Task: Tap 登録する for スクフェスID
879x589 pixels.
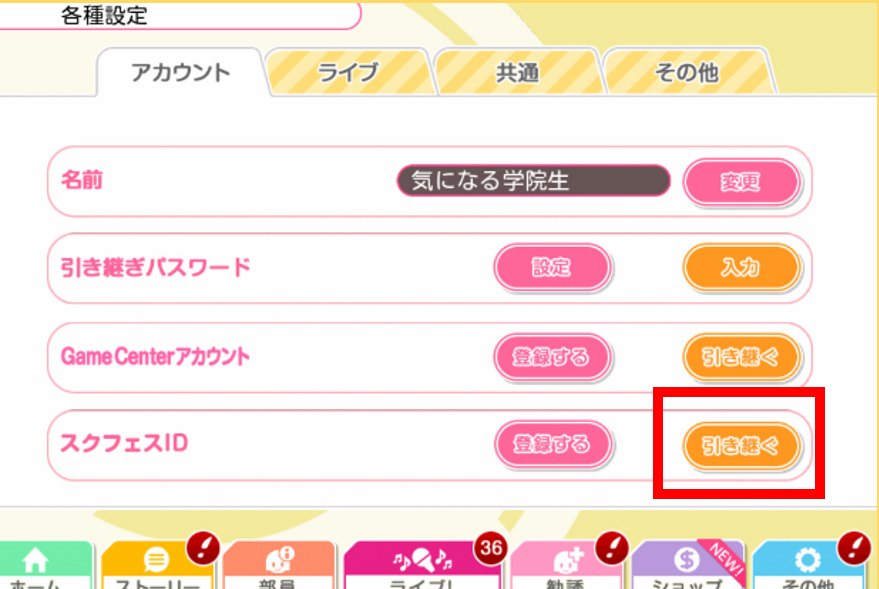Action: [551, 444]
